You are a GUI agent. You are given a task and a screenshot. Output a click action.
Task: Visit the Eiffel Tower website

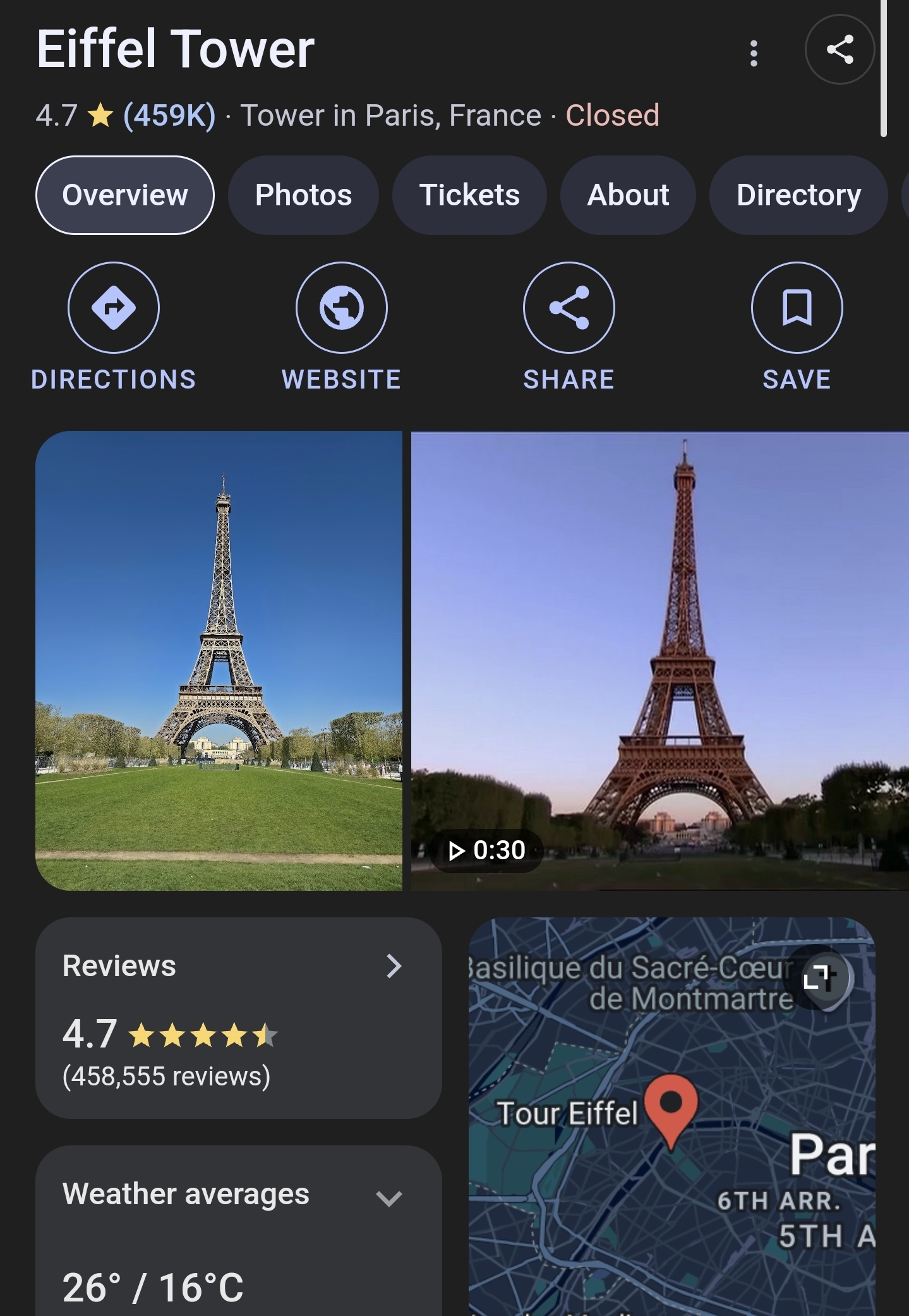click(341, 308)
